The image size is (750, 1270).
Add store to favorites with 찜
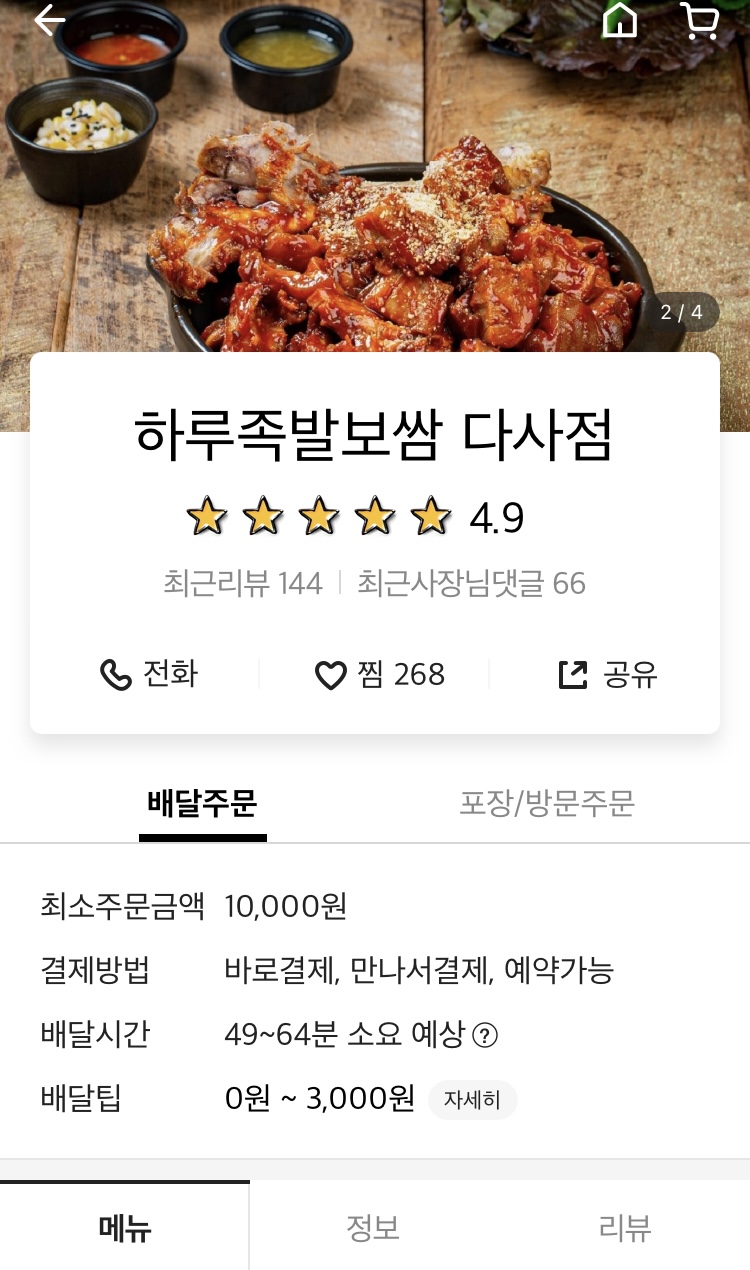click(x=379, y=675)
